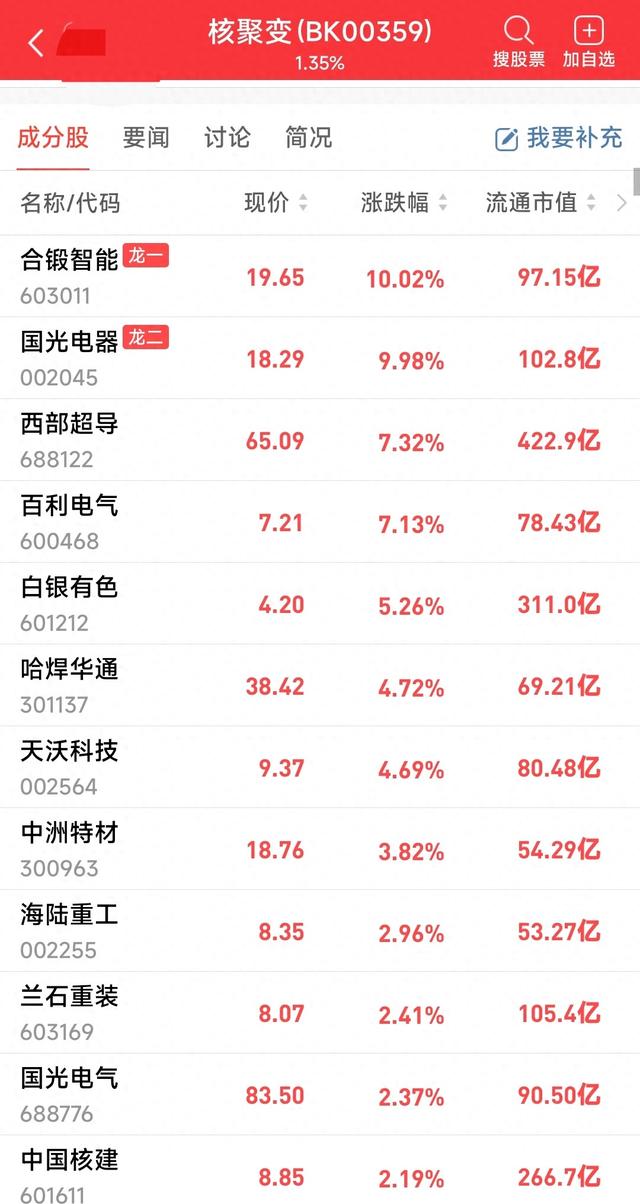Switch to the 讨论 tab
This screenshot has height=1204, width=640.
pos(227,138)
